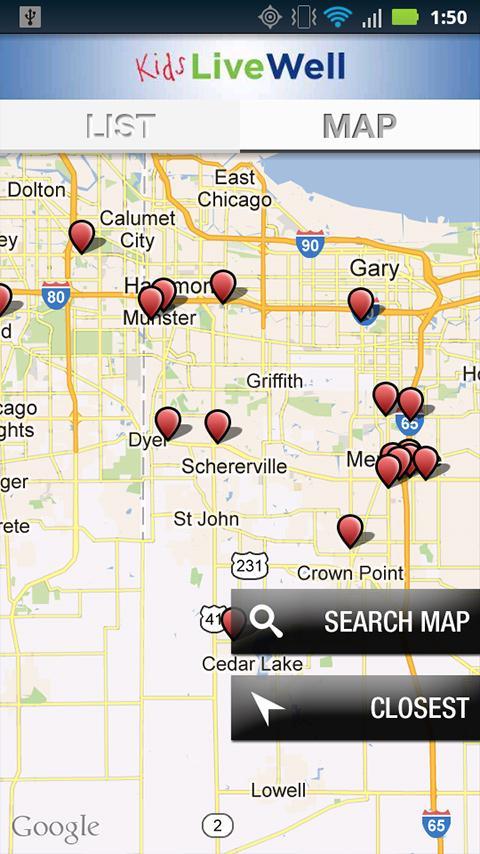Tap the pin above Schererville

pos(218,426)
